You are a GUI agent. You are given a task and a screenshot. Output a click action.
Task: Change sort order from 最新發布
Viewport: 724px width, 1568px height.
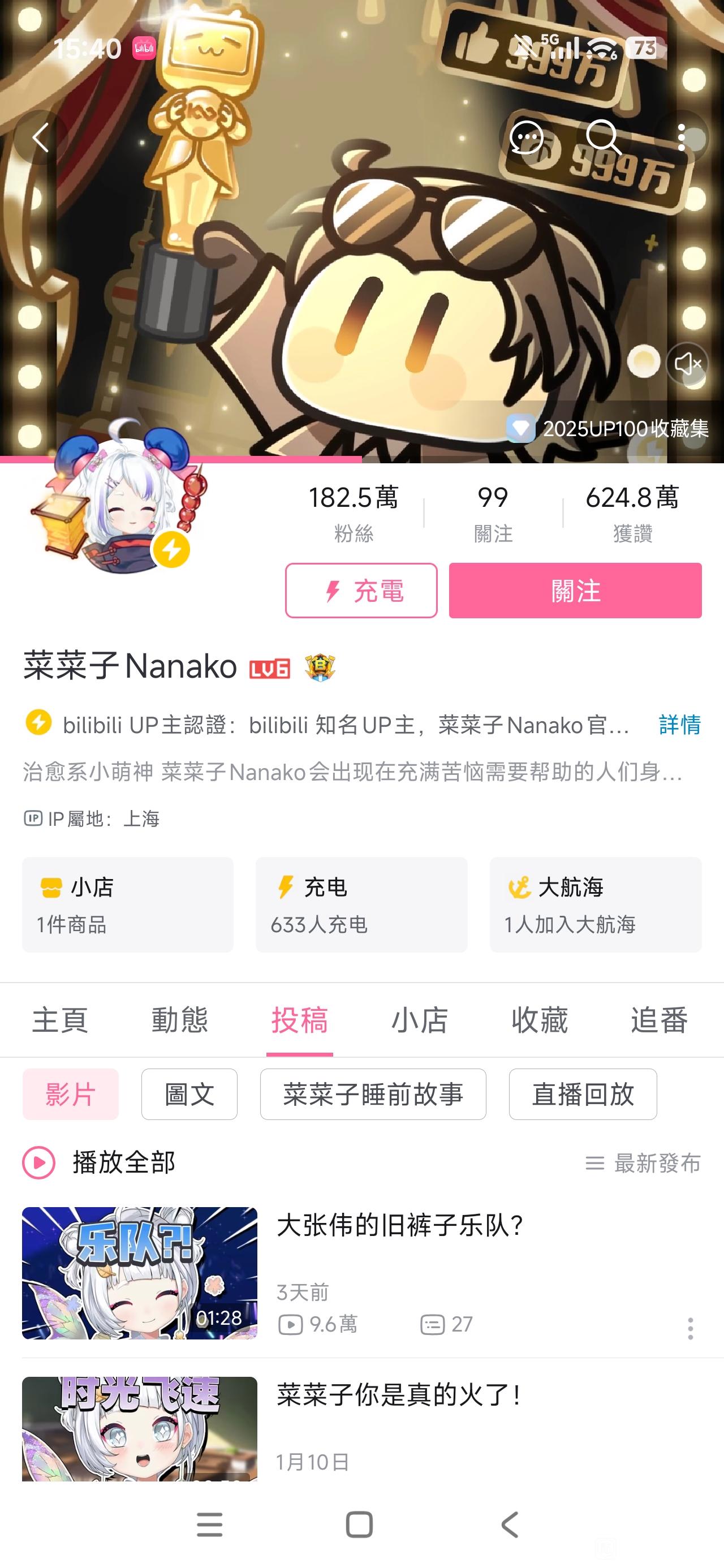point(643,1163)
